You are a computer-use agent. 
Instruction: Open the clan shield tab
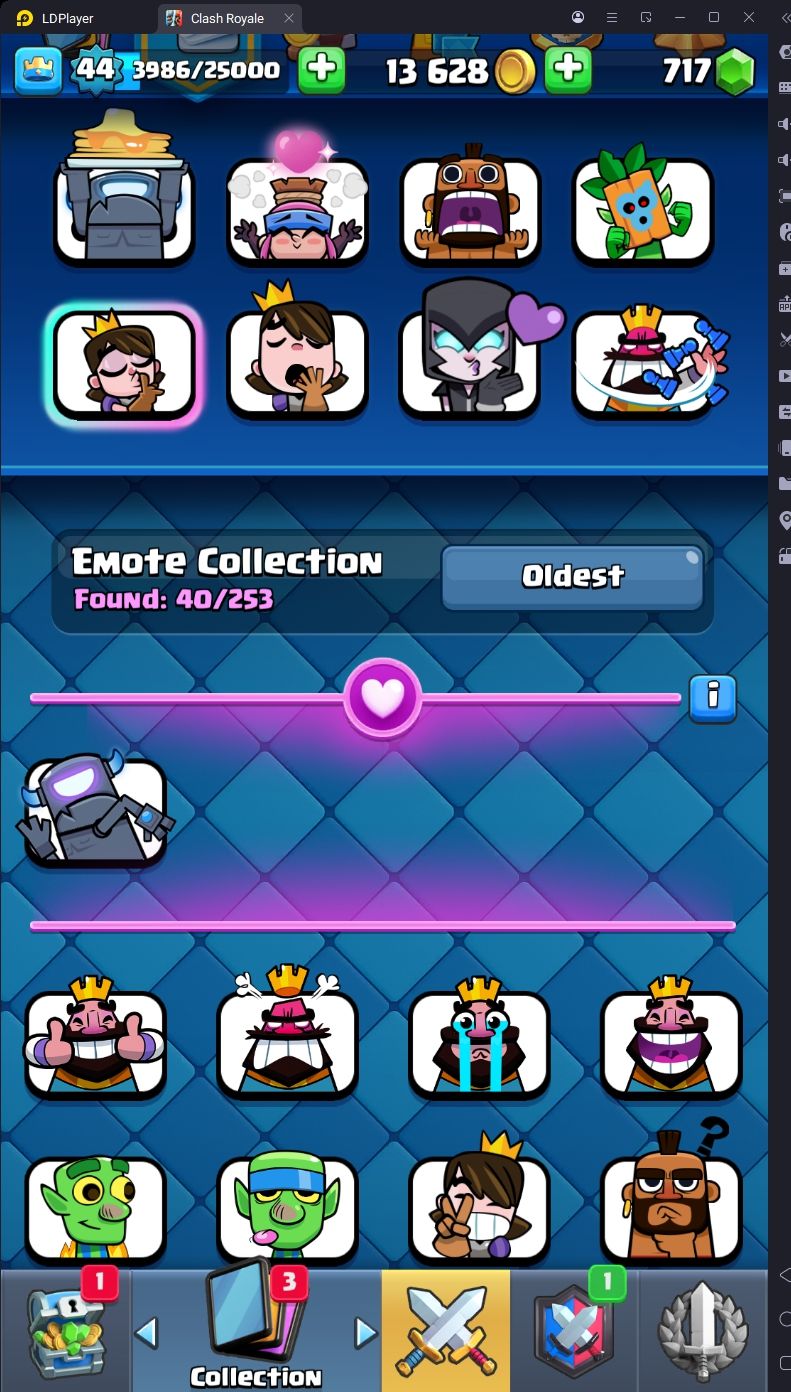point(574,1330)
